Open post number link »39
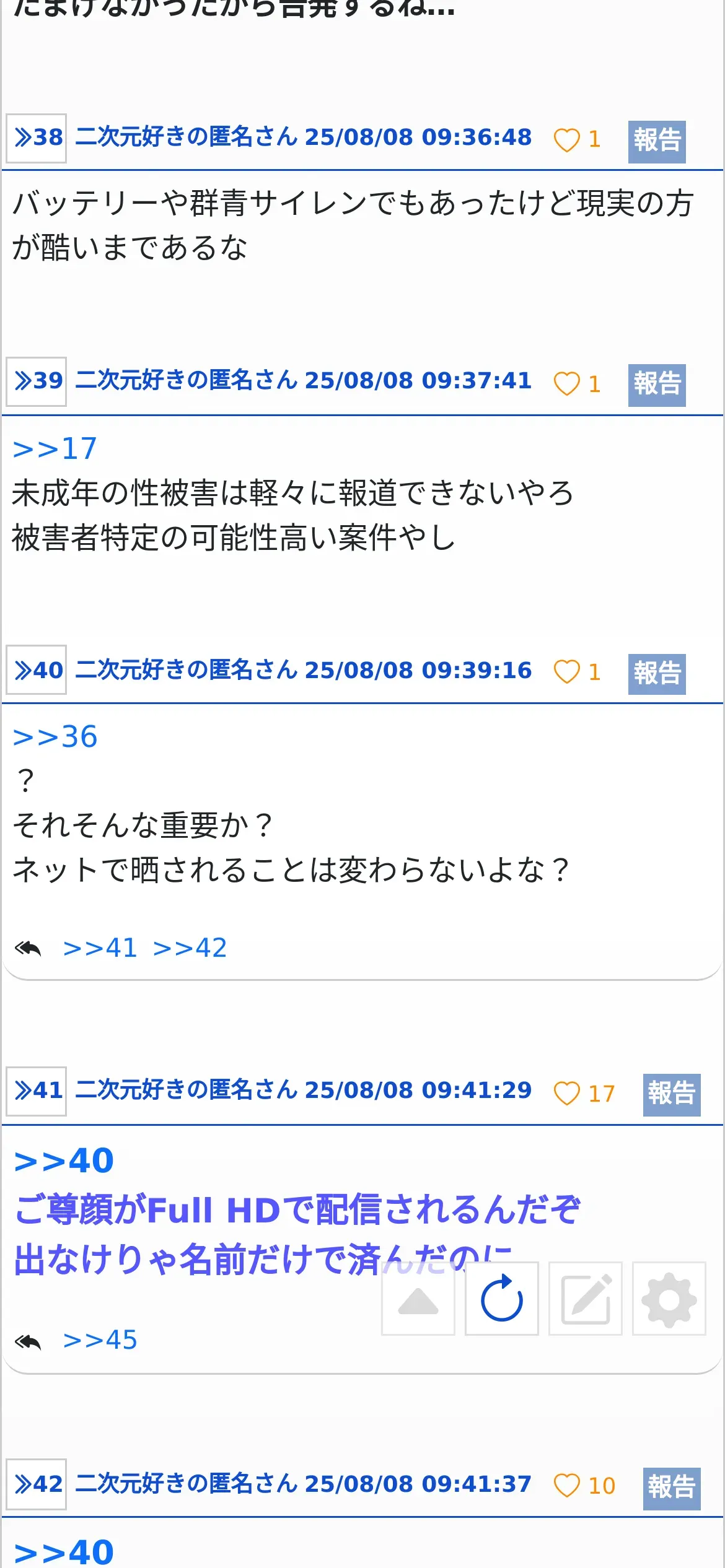Viewport: 725px width, 1568px height. pyautogui.click(x=37, y=381)
